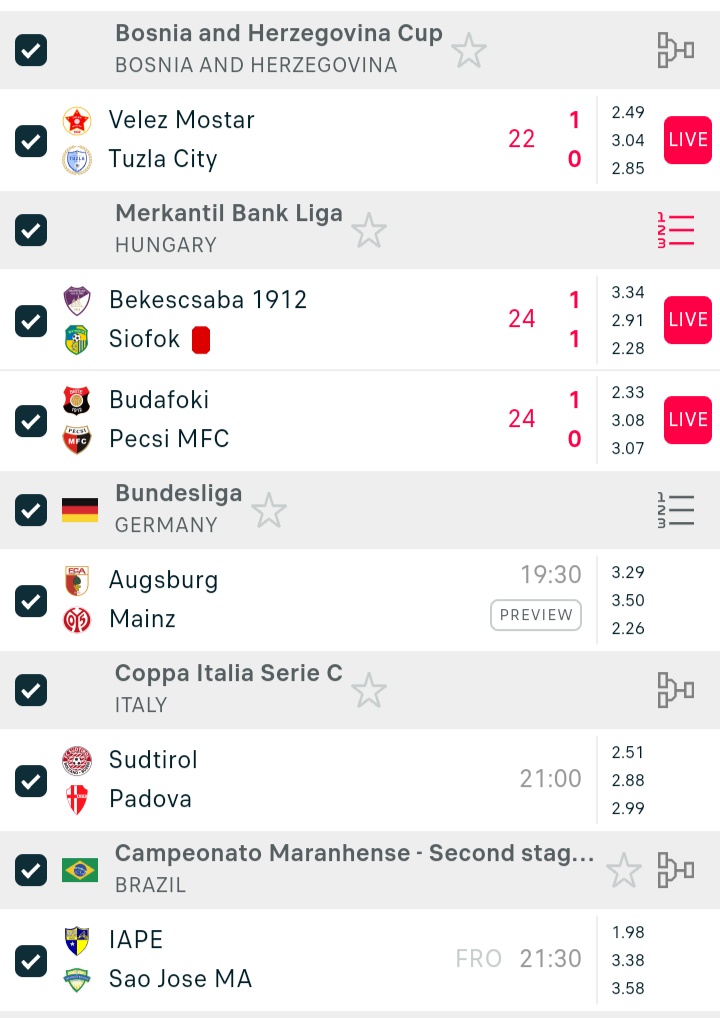Star the Merkantil Bank Liga league

click(369, 230)
